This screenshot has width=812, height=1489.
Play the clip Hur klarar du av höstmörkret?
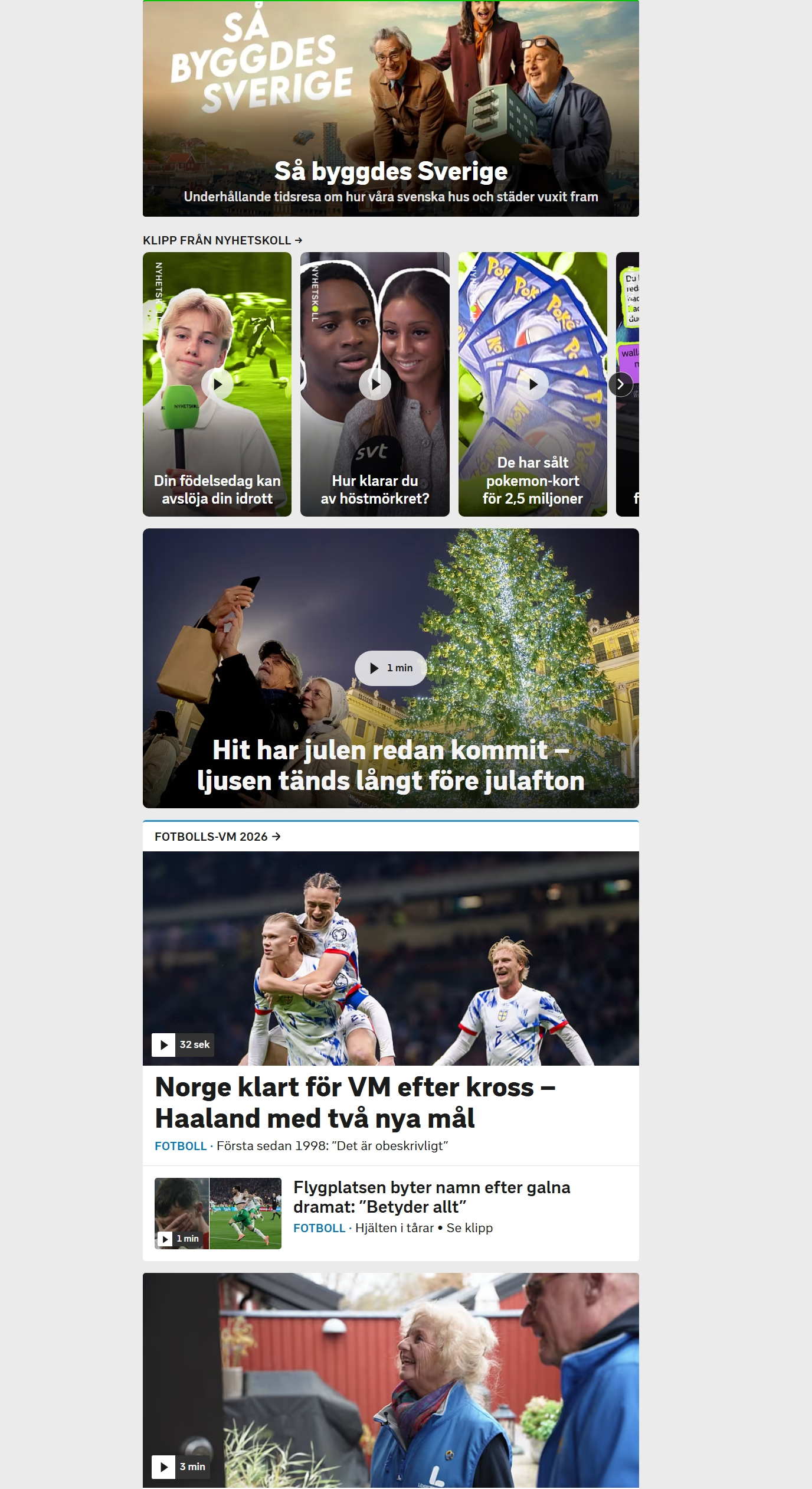pos(375,384)
